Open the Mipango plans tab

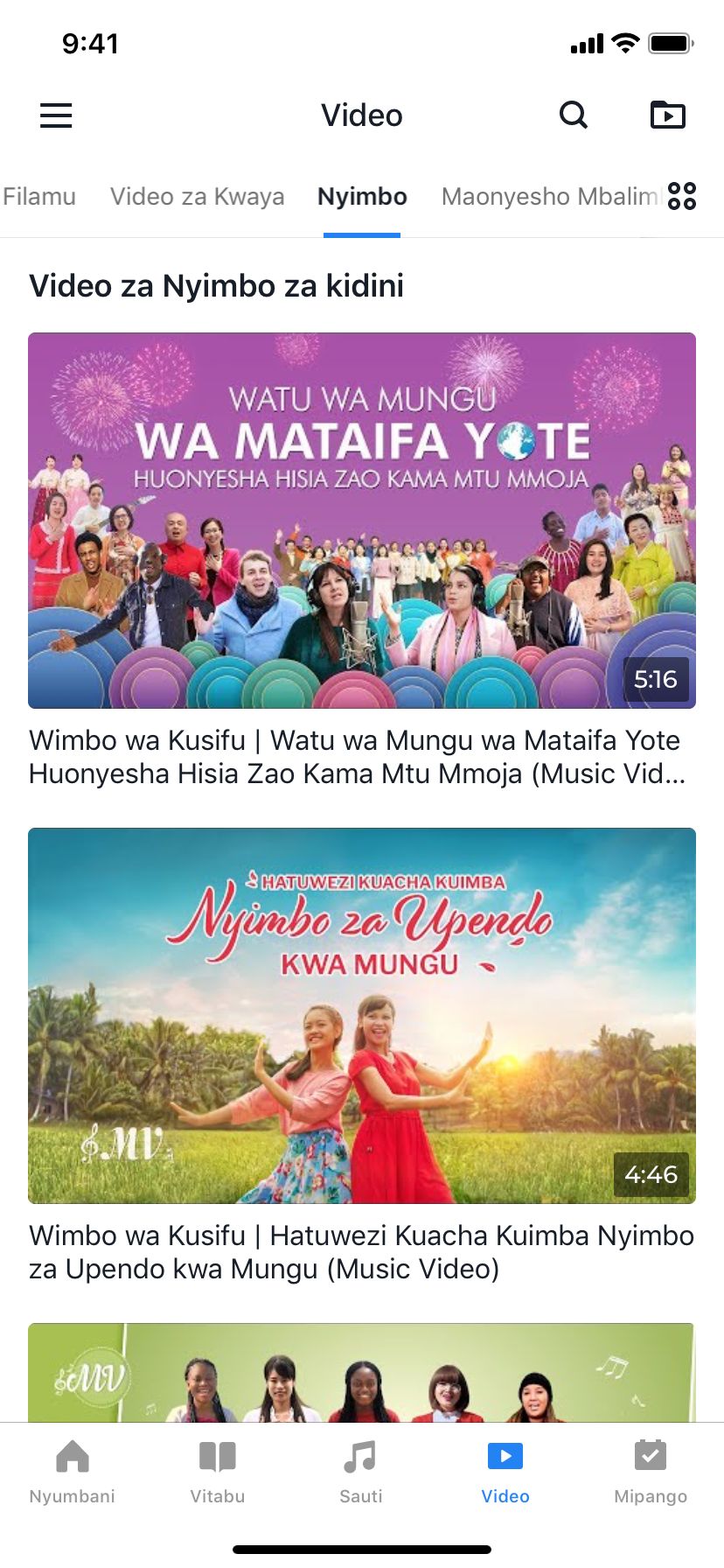[651, 1472]
